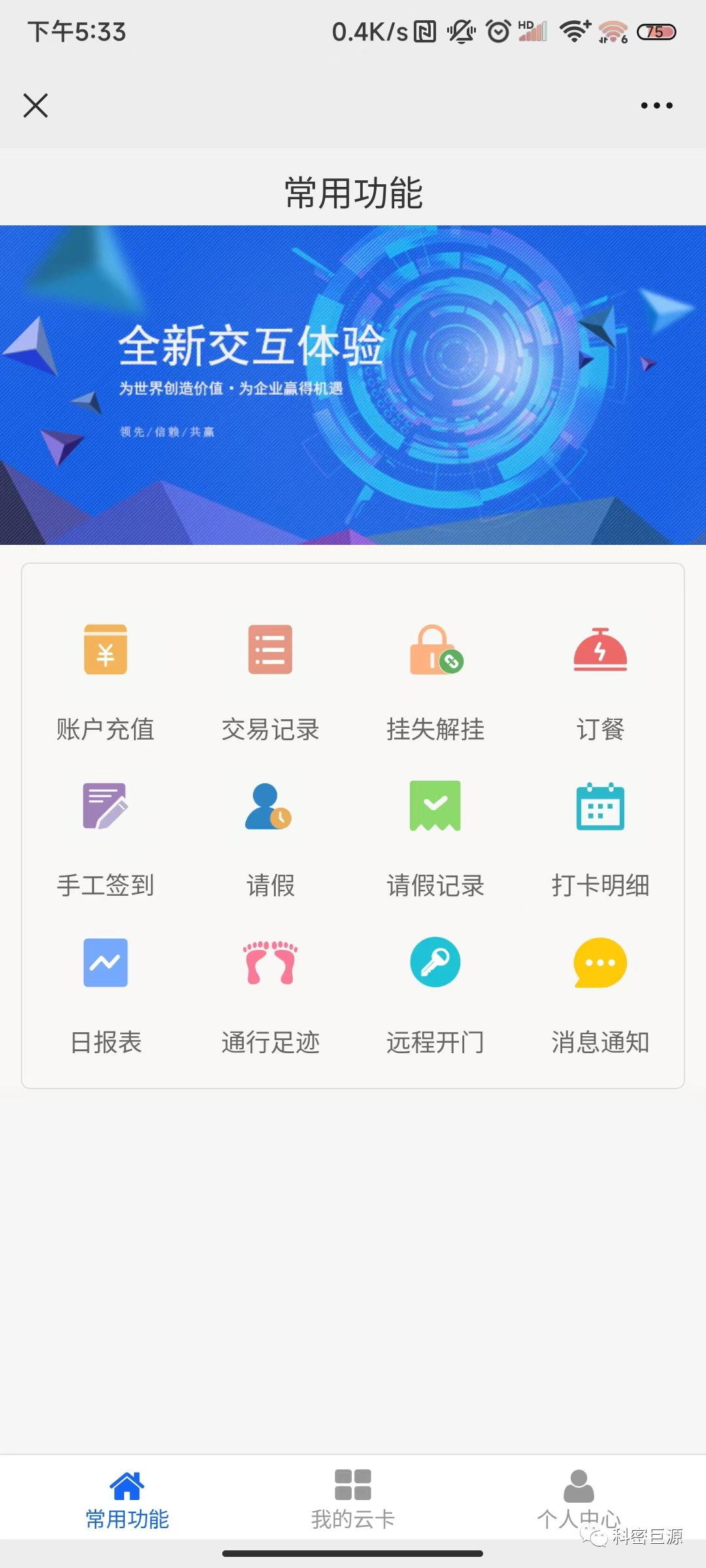Open the three-dot overflow menu
The width and height of the screenshot is (706, 1568).
coord(656,105)
